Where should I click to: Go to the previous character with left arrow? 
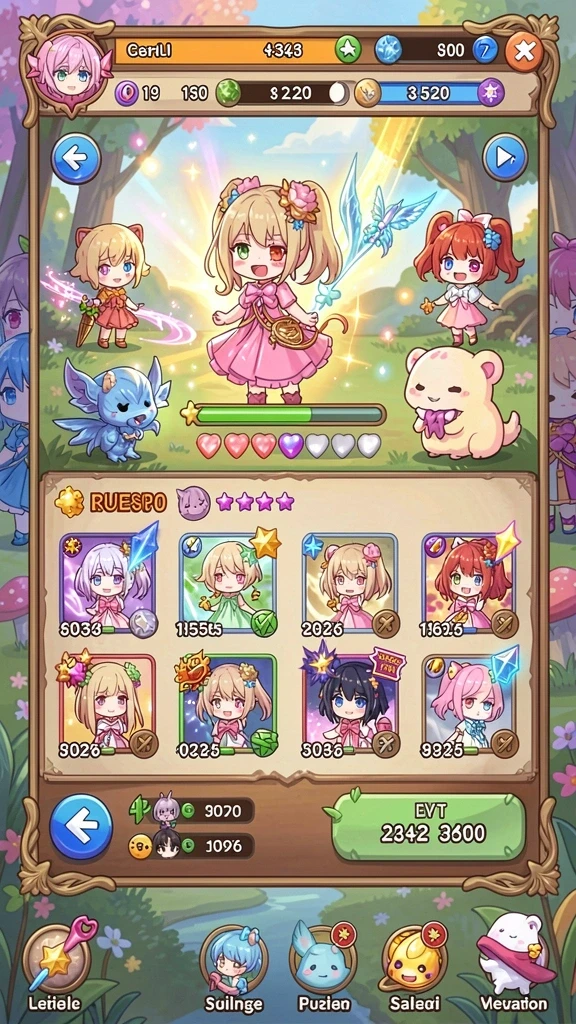pos(76,158)
